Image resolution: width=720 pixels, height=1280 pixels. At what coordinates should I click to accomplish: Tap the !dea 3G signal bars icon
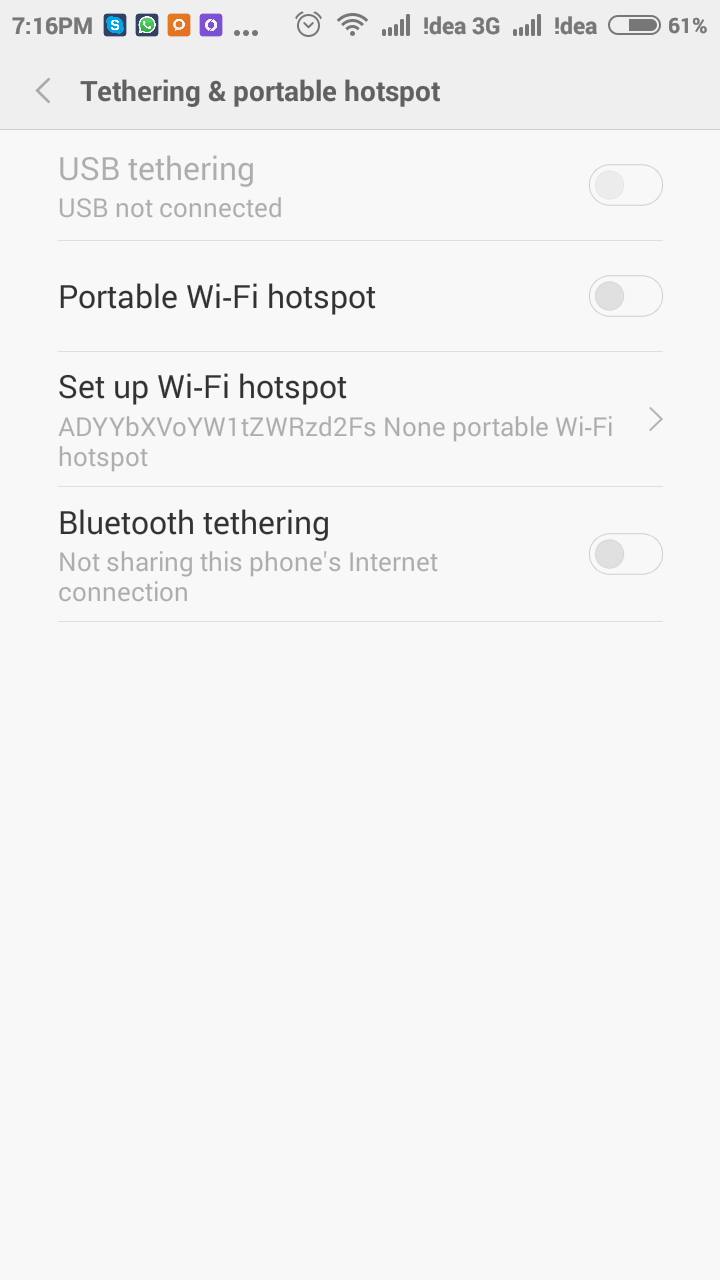(397, 24)
